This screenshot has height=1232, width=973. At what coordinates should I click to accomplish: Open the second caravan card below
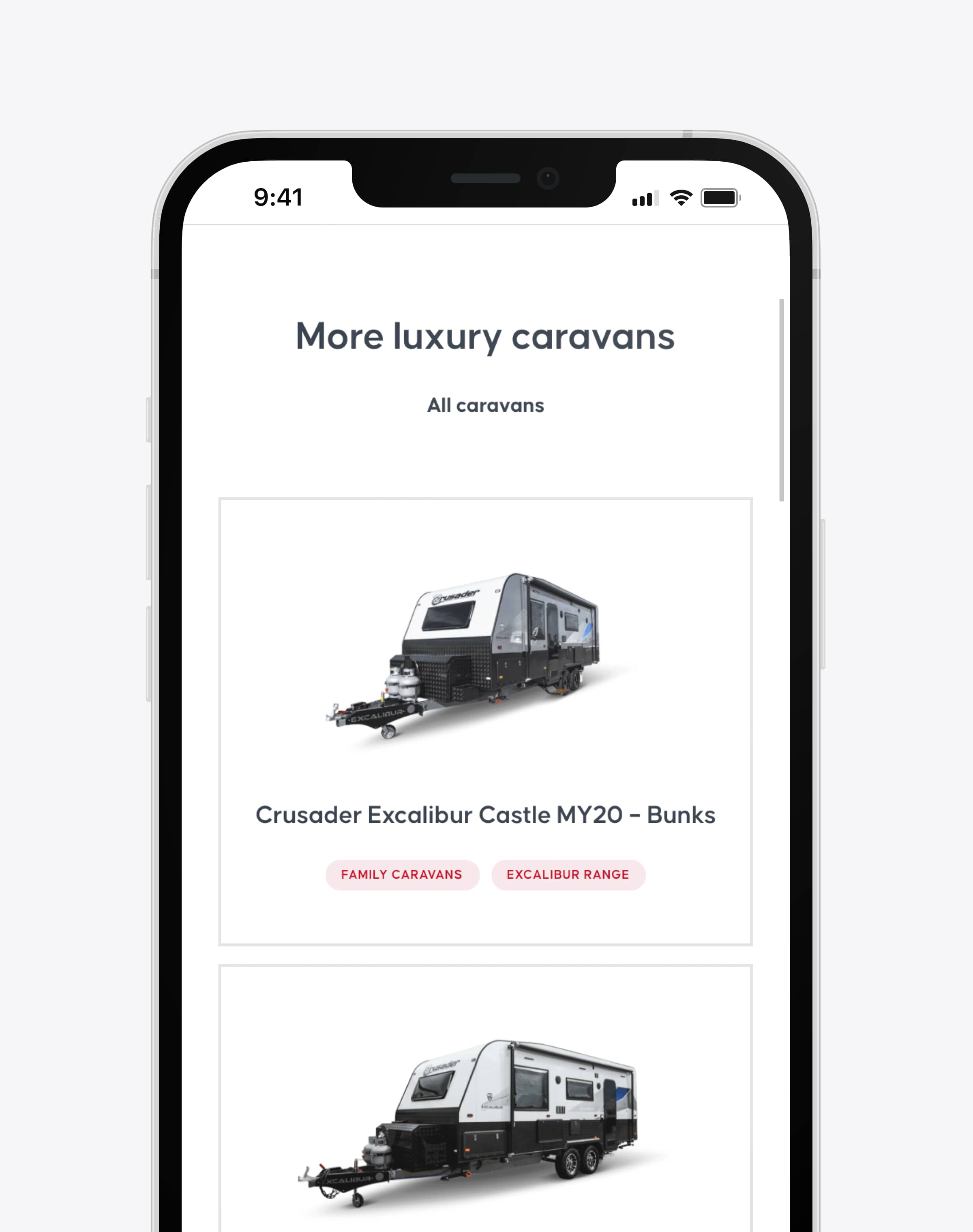(485, 1116)
